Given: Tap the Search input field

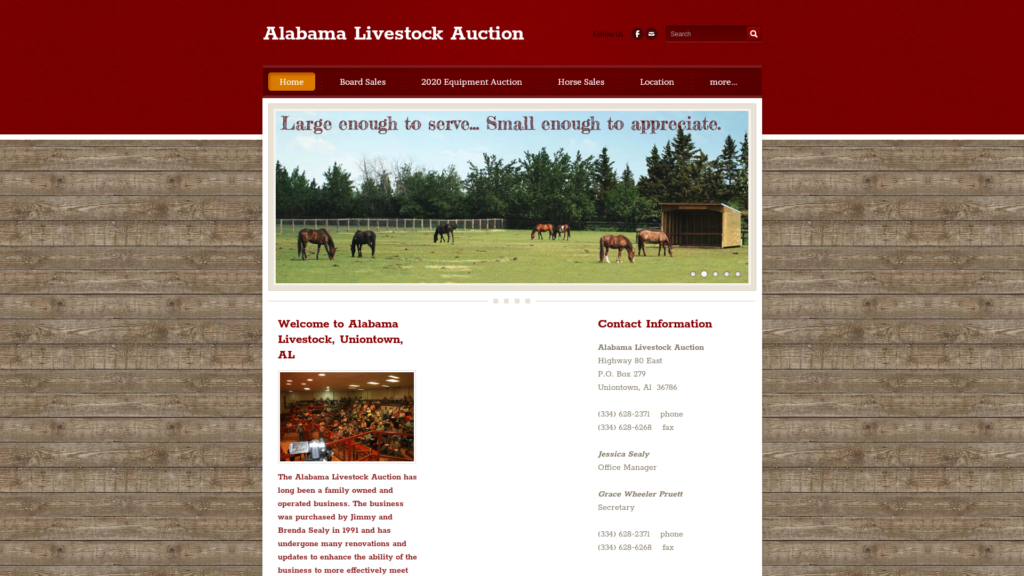Looking at the screenshot, I should [x=706, y=34].
